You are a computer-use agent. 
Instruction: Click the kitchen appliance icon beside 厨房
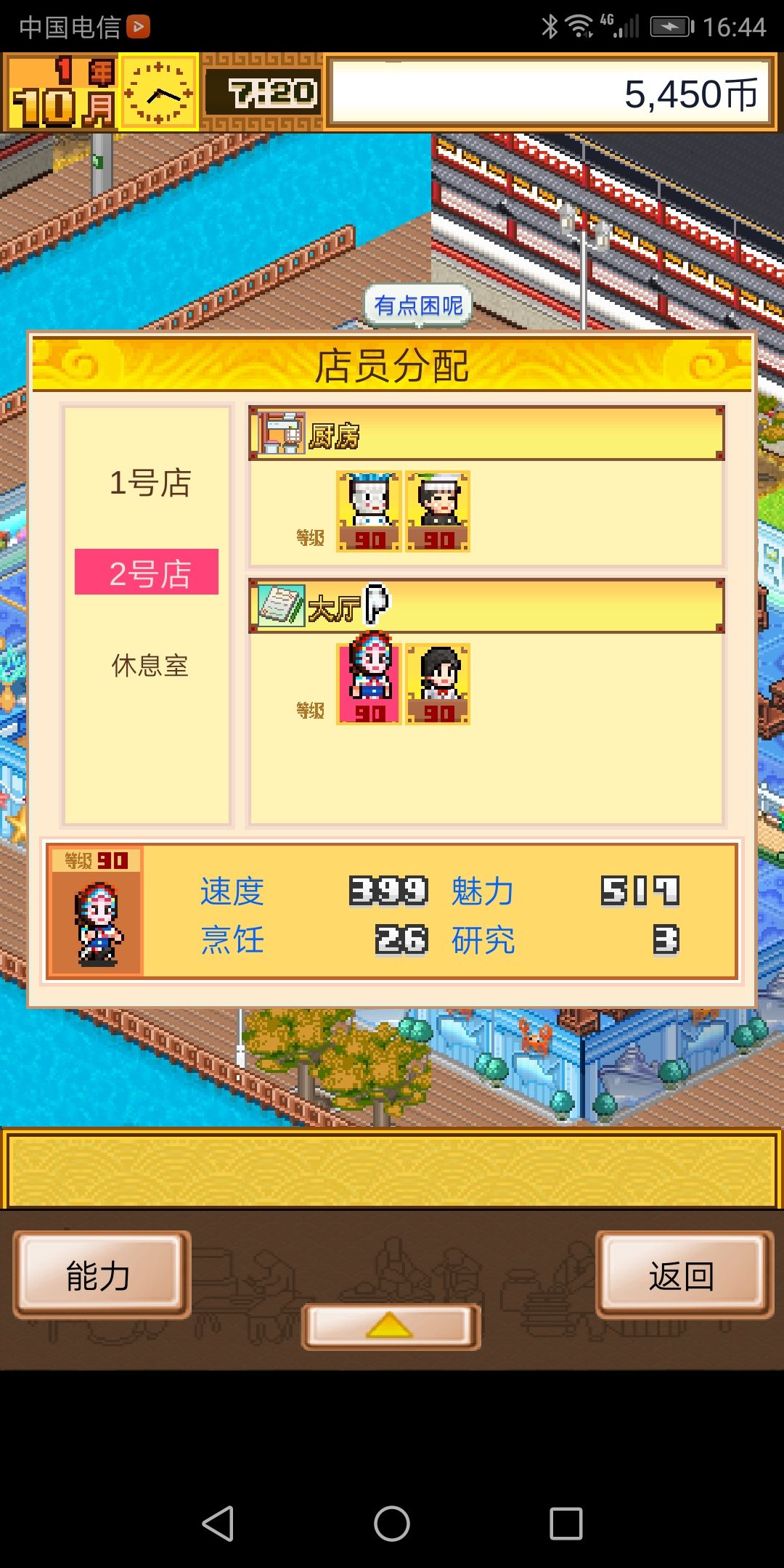pyautogui.click(x=283, y=433)
